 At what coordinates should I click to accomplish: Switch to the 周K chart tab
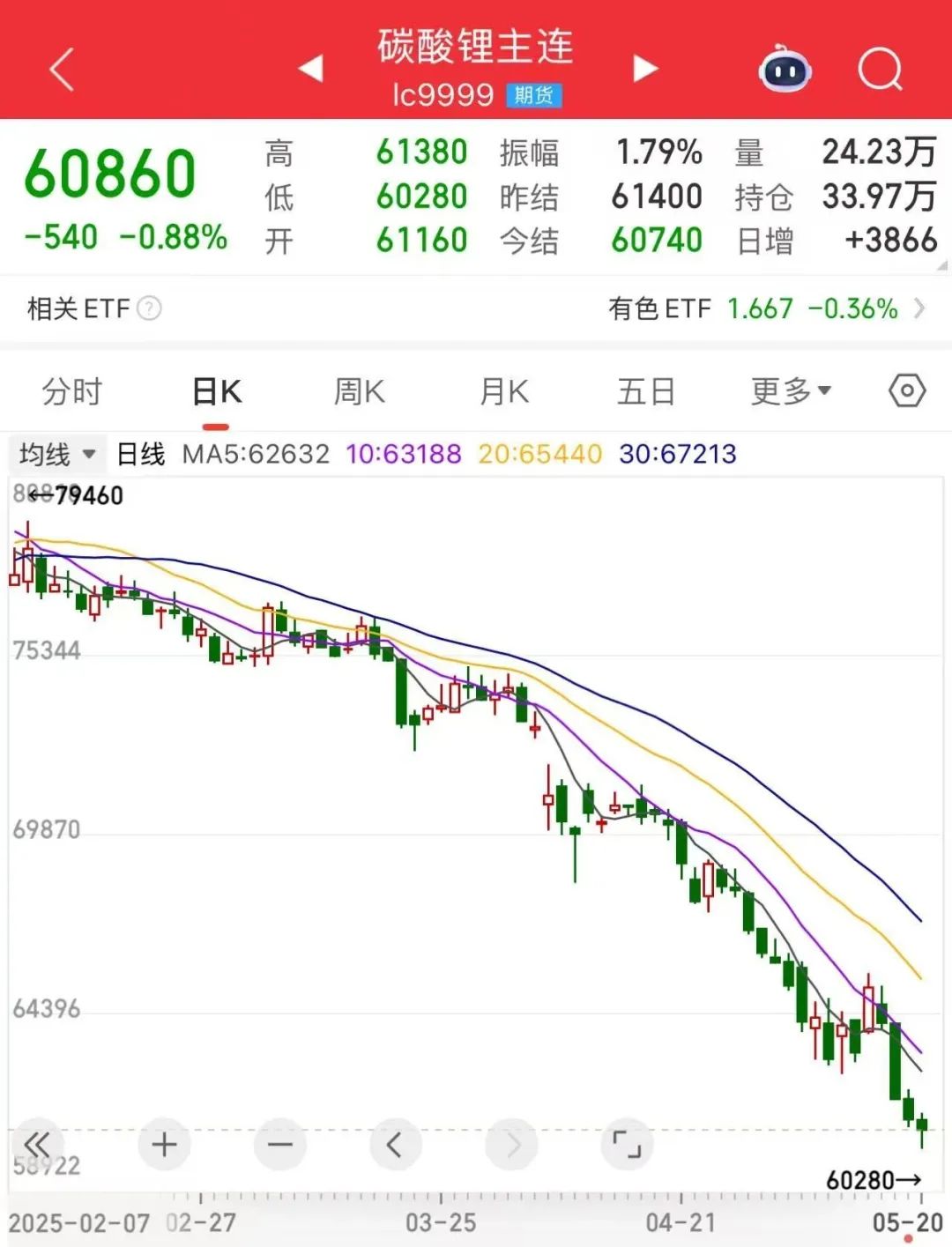360,391
